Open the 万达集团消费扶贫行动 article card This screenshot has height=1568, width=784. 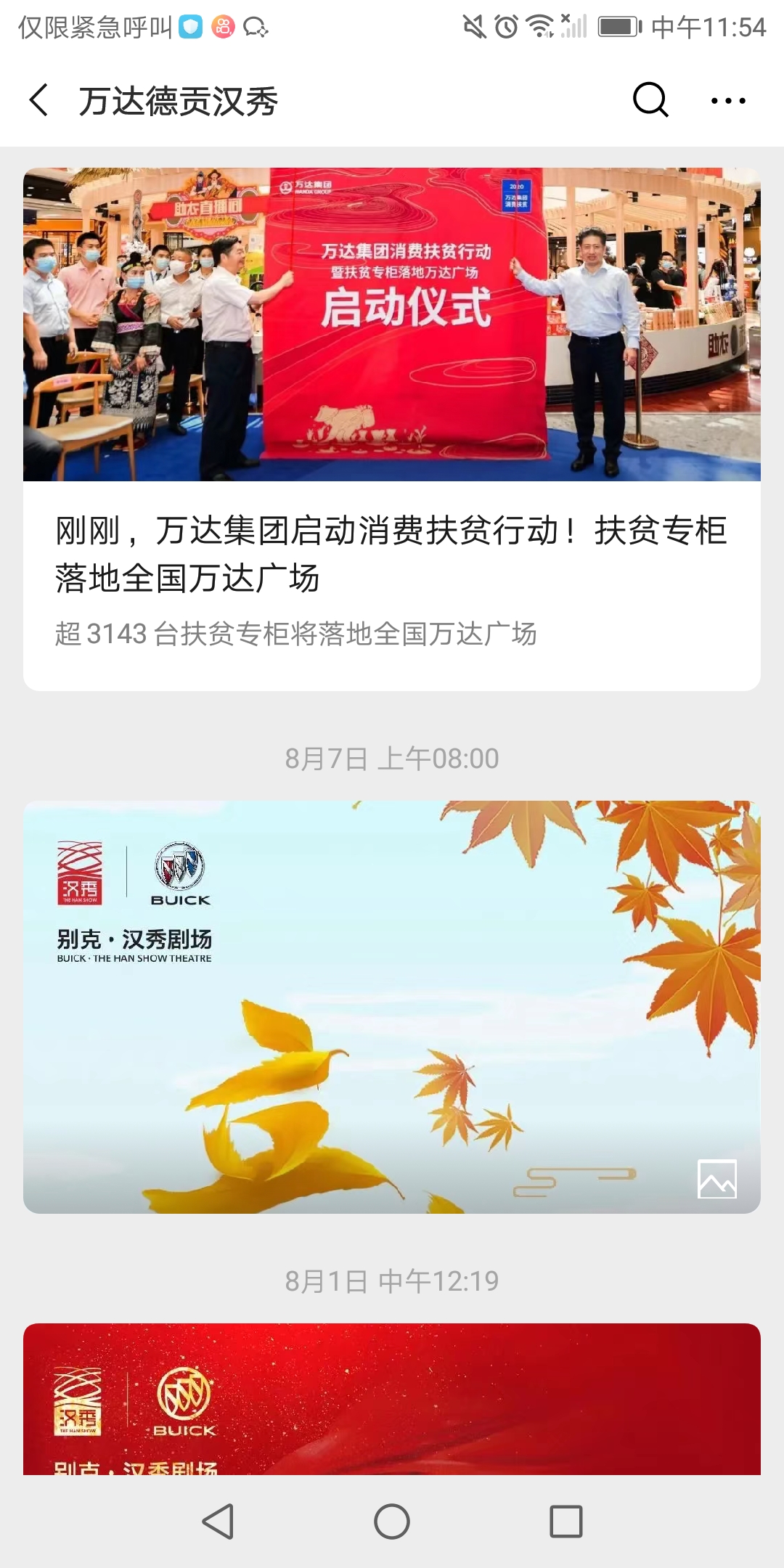point(392,428)
